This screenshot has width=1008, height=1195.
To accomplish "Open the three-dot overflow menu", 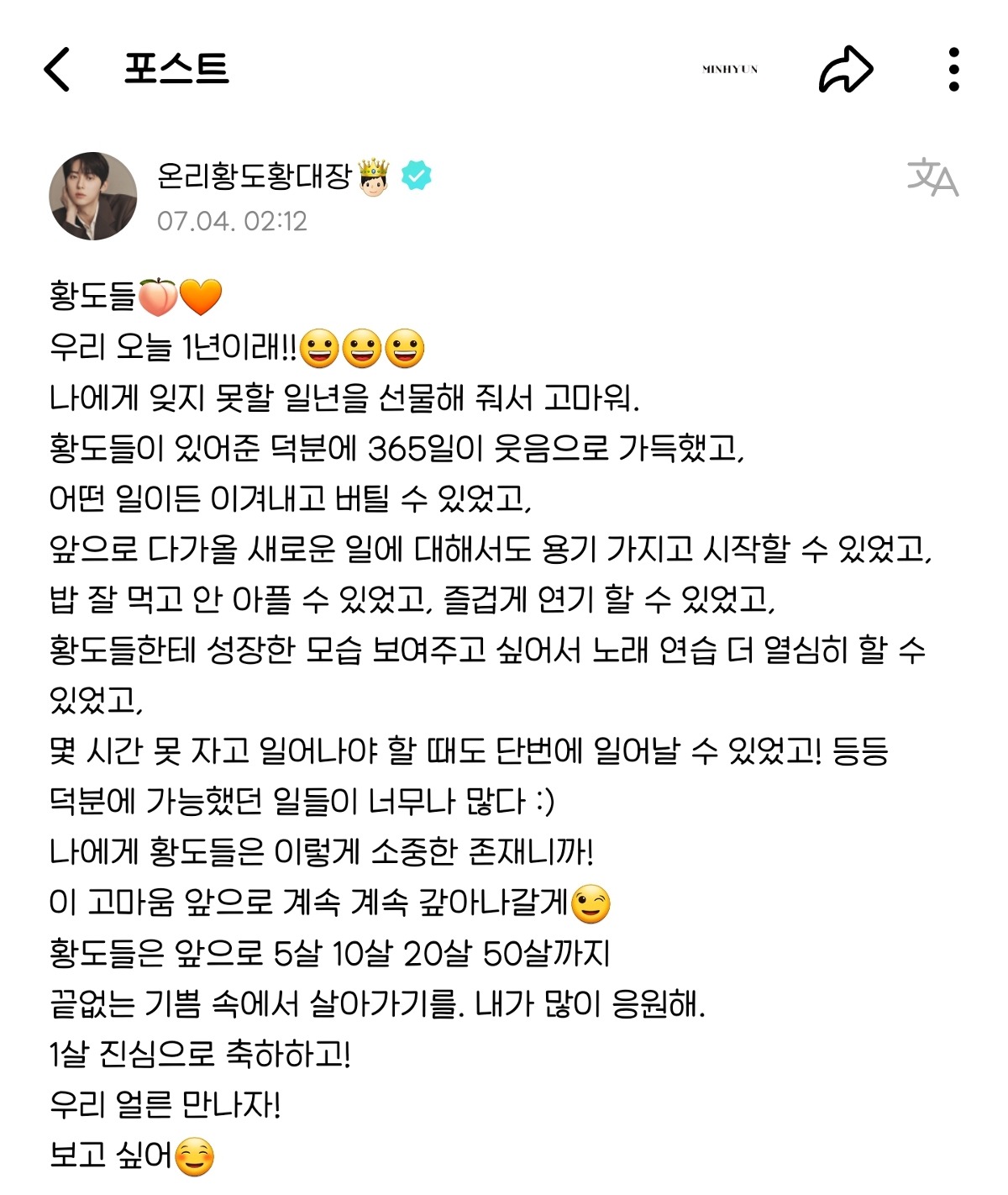I will pyautogui.click(x=953, y=69).
